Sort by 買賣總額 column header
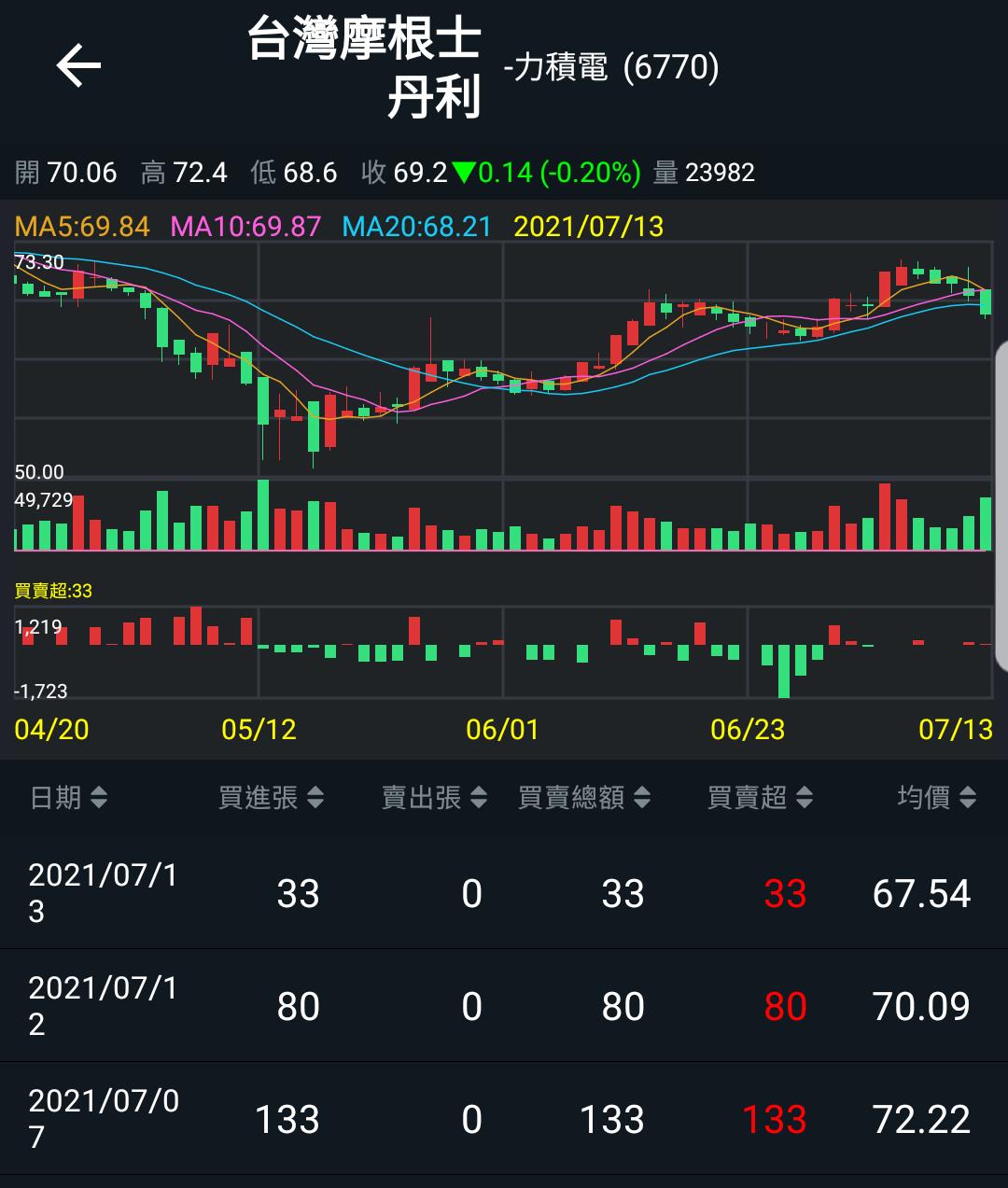This screenshot has height=1188, width=1008. 584,798
